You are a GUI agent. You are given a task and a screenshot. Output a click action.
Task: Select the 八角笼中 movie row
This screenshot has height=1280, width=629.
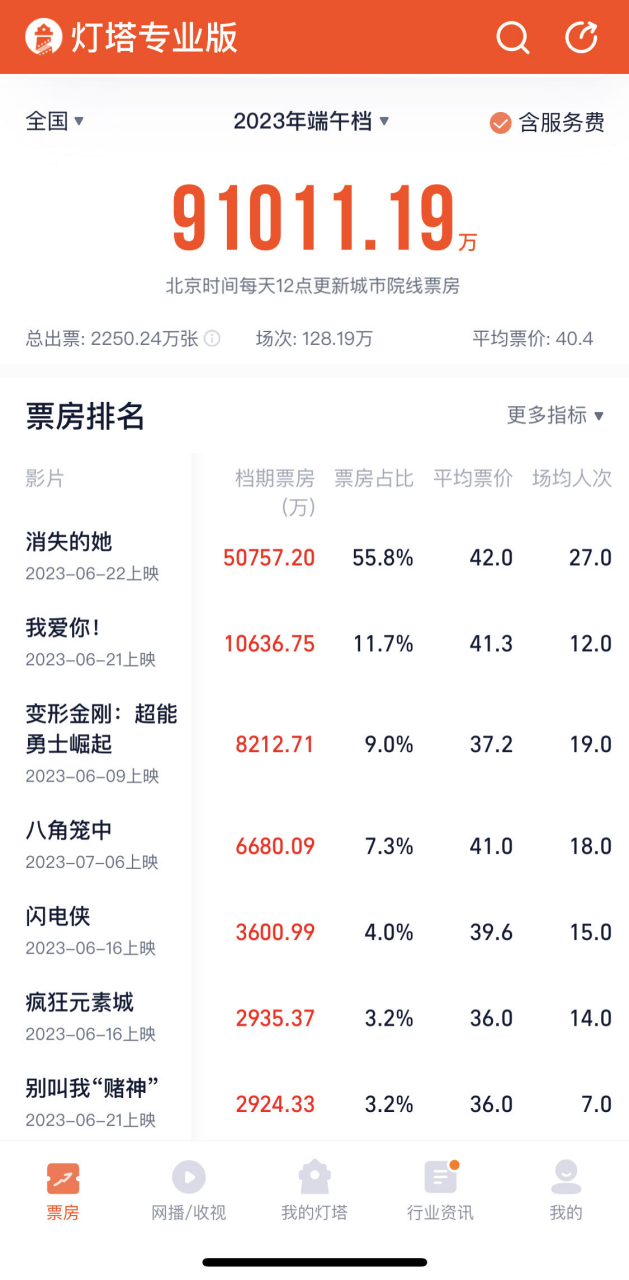[314, 846]
